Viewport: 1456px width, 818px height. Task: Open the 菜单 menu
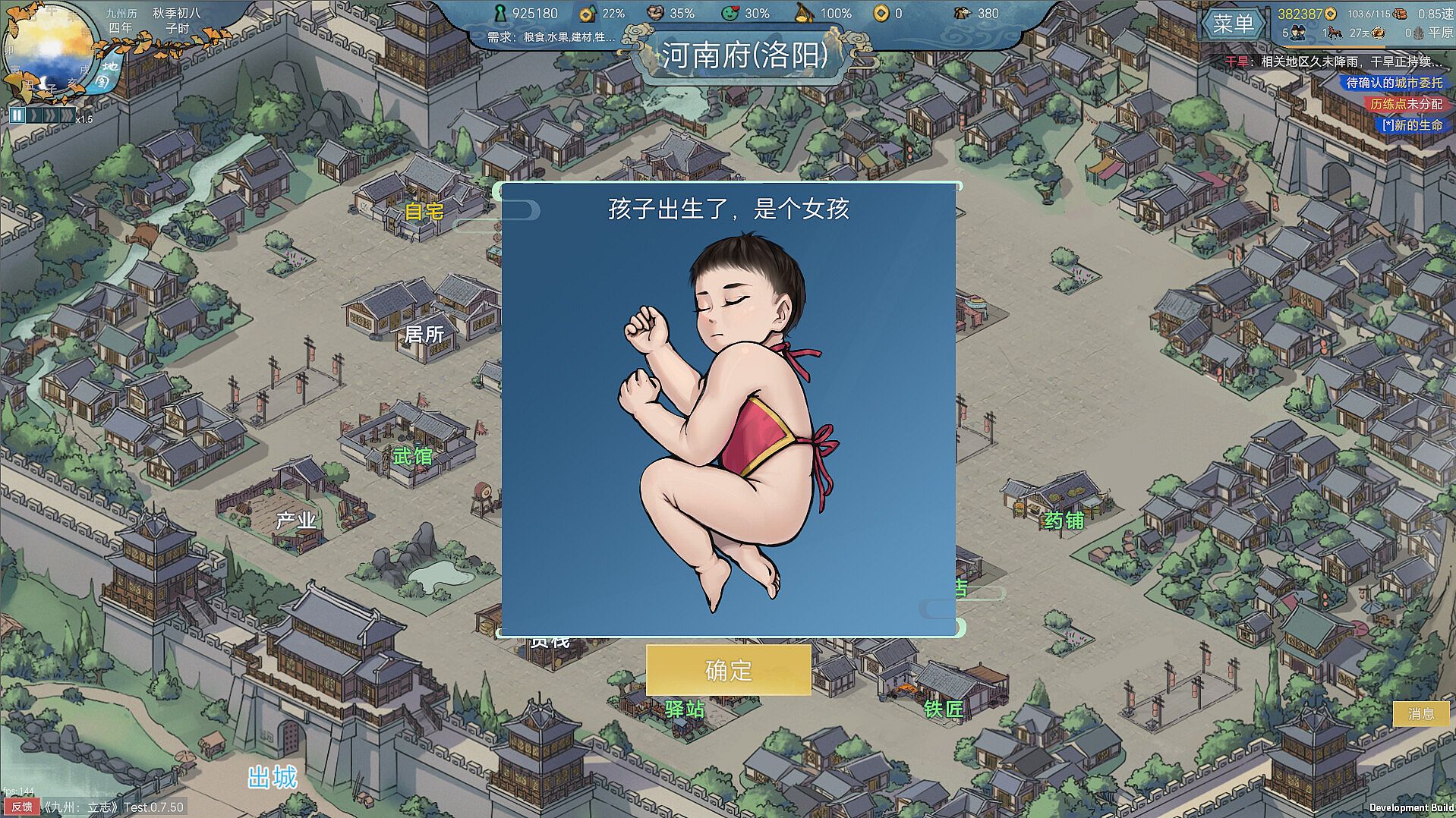(1232, 24)
